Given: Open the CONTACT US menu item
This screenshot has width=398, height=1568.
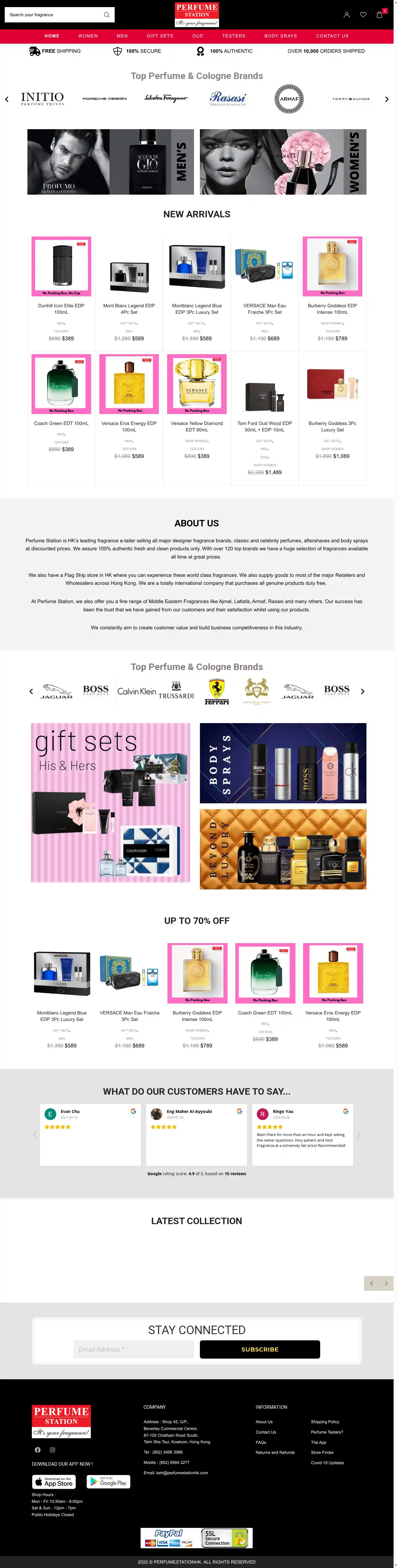Looking at the screenshot, I should click(x=332, y=36).
